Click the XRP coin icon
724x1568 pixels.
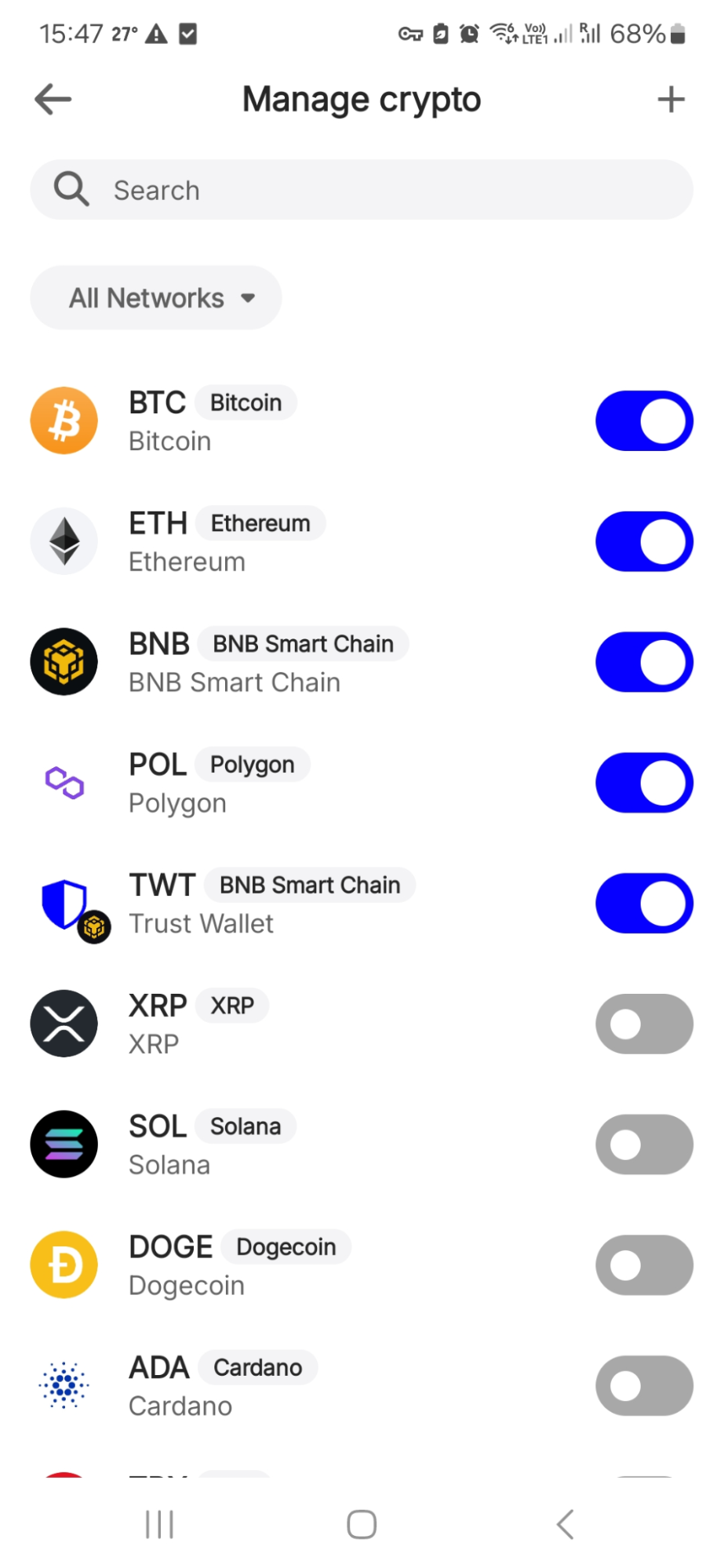(x=64, y=1024)
